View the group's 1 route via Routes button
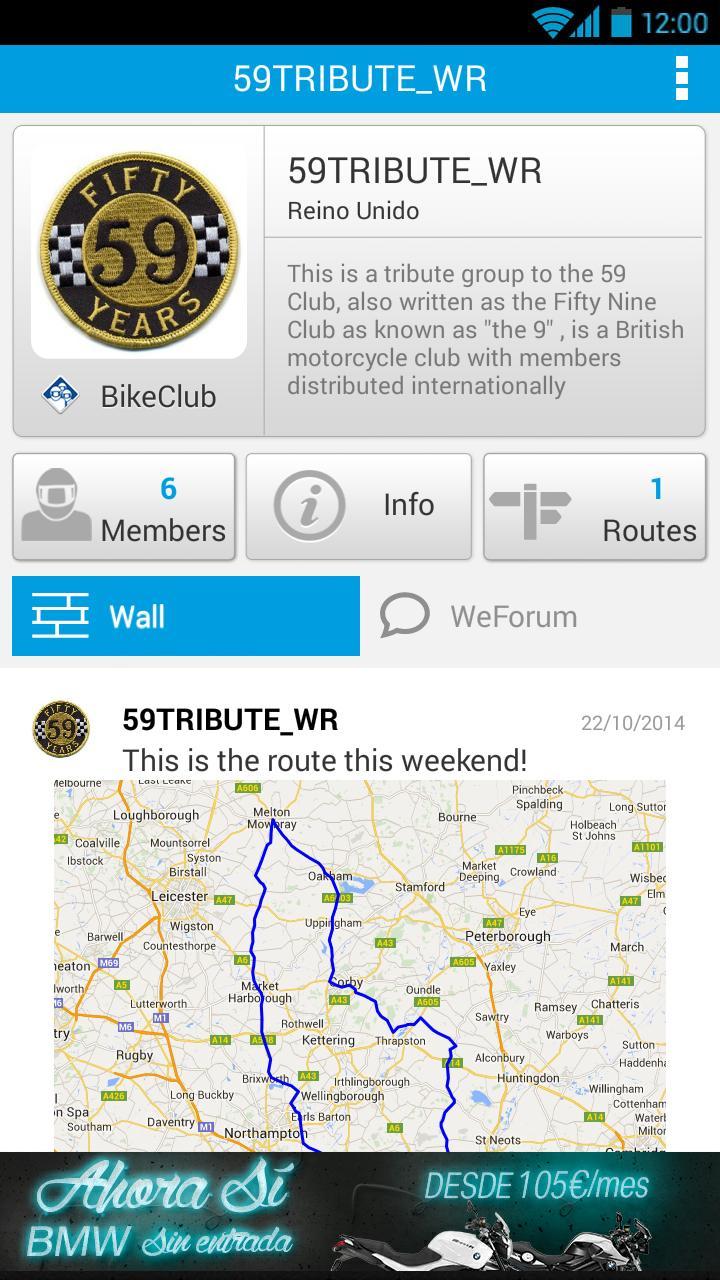Screen dimensions: 720x1280 pyautogui.click(x=594, y=505)
